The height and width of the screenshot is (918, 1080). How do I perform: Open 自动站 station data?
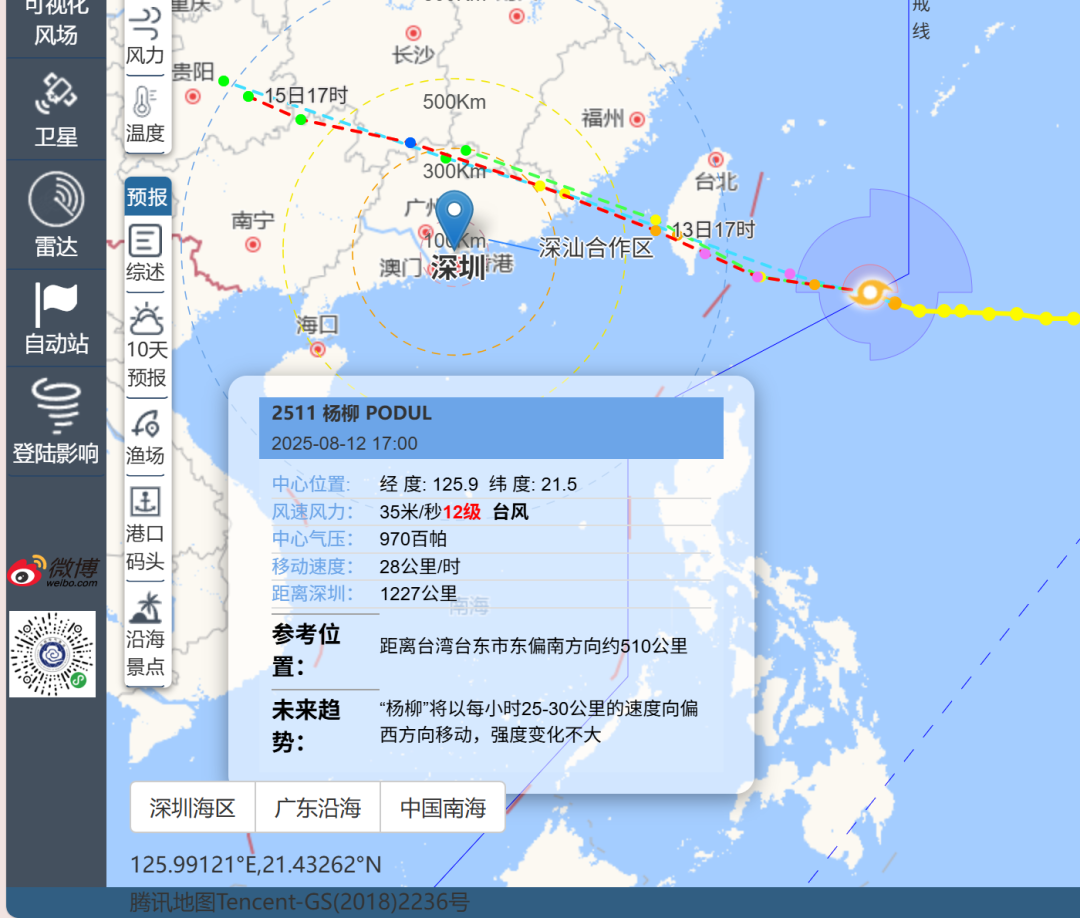[56, 318]
